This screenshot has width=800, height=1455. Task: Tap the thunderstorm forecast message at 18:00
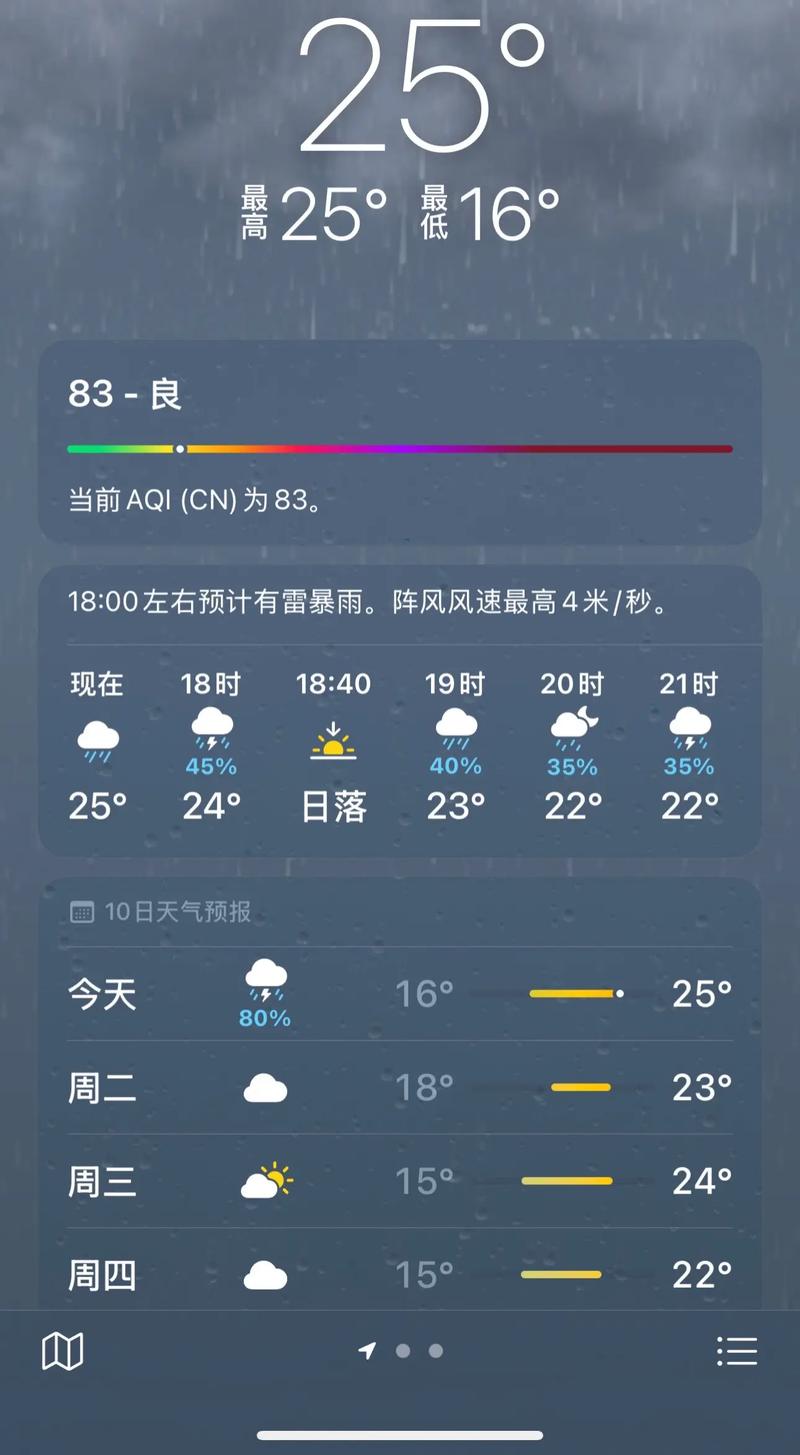[400, 603]
